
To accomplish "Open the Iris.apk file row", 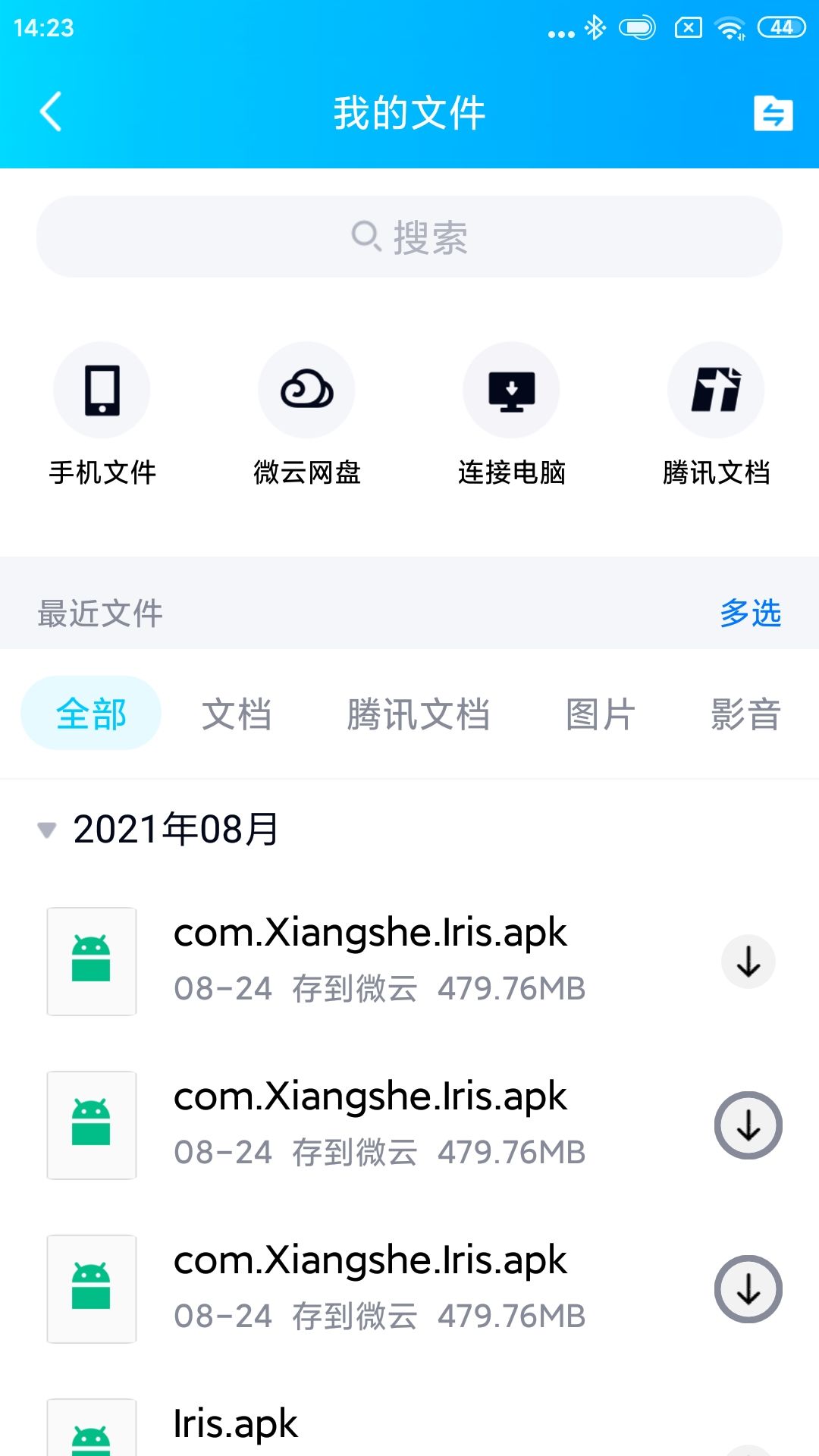I will pos(409,1426).
